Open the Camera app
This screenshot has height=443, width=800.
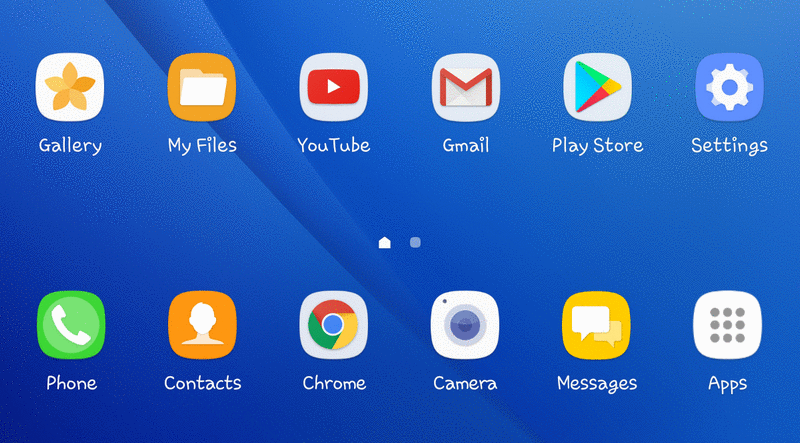coord(465,325)
